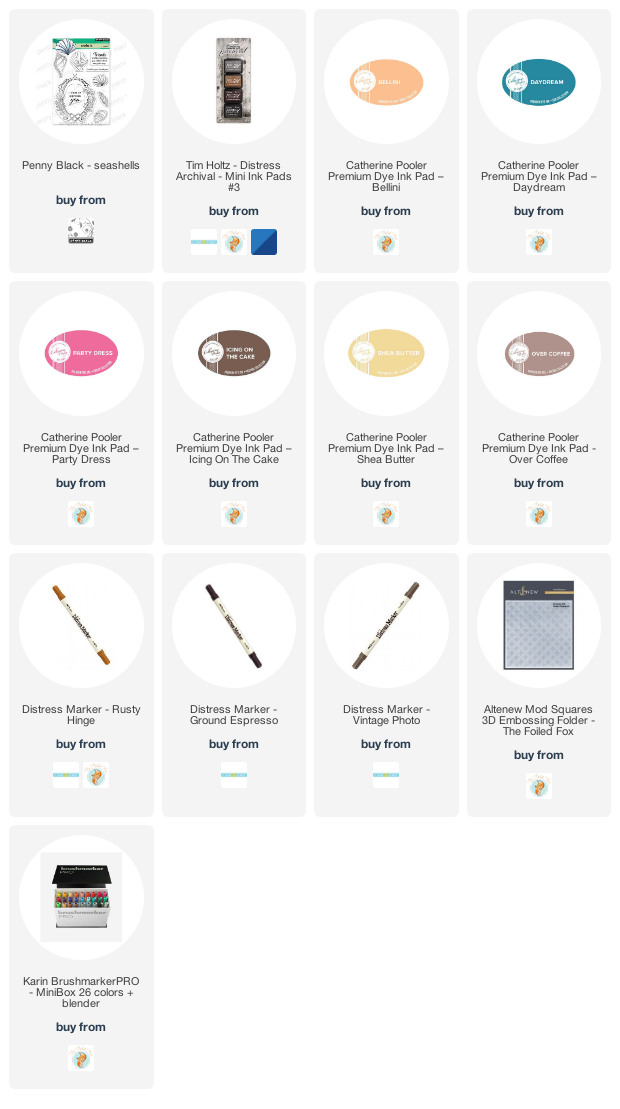Open Distress Marker Ground Espresso product

(233, 625)
